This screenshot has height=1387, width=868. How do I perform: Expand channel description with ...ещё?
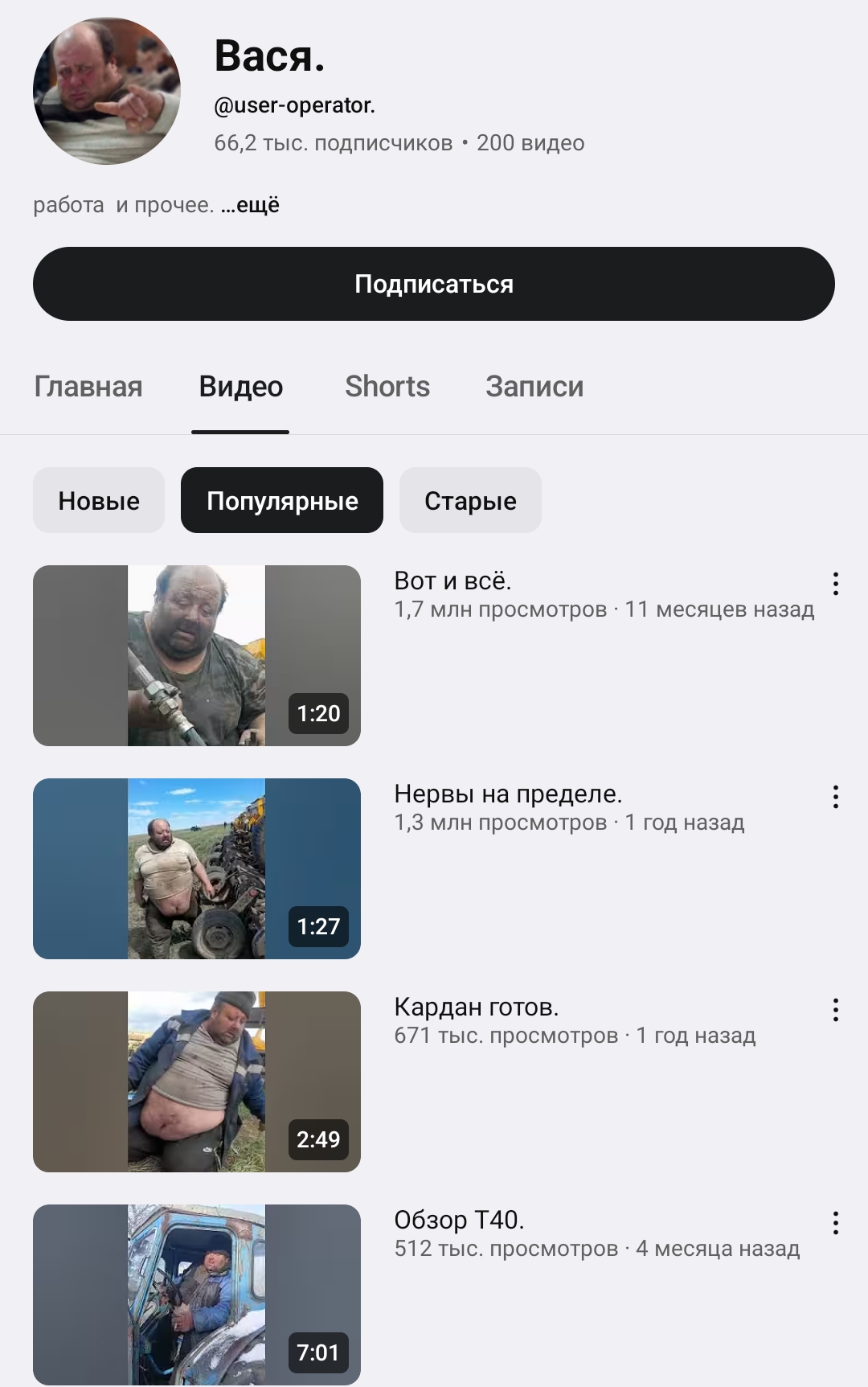[x=251, y=205]
